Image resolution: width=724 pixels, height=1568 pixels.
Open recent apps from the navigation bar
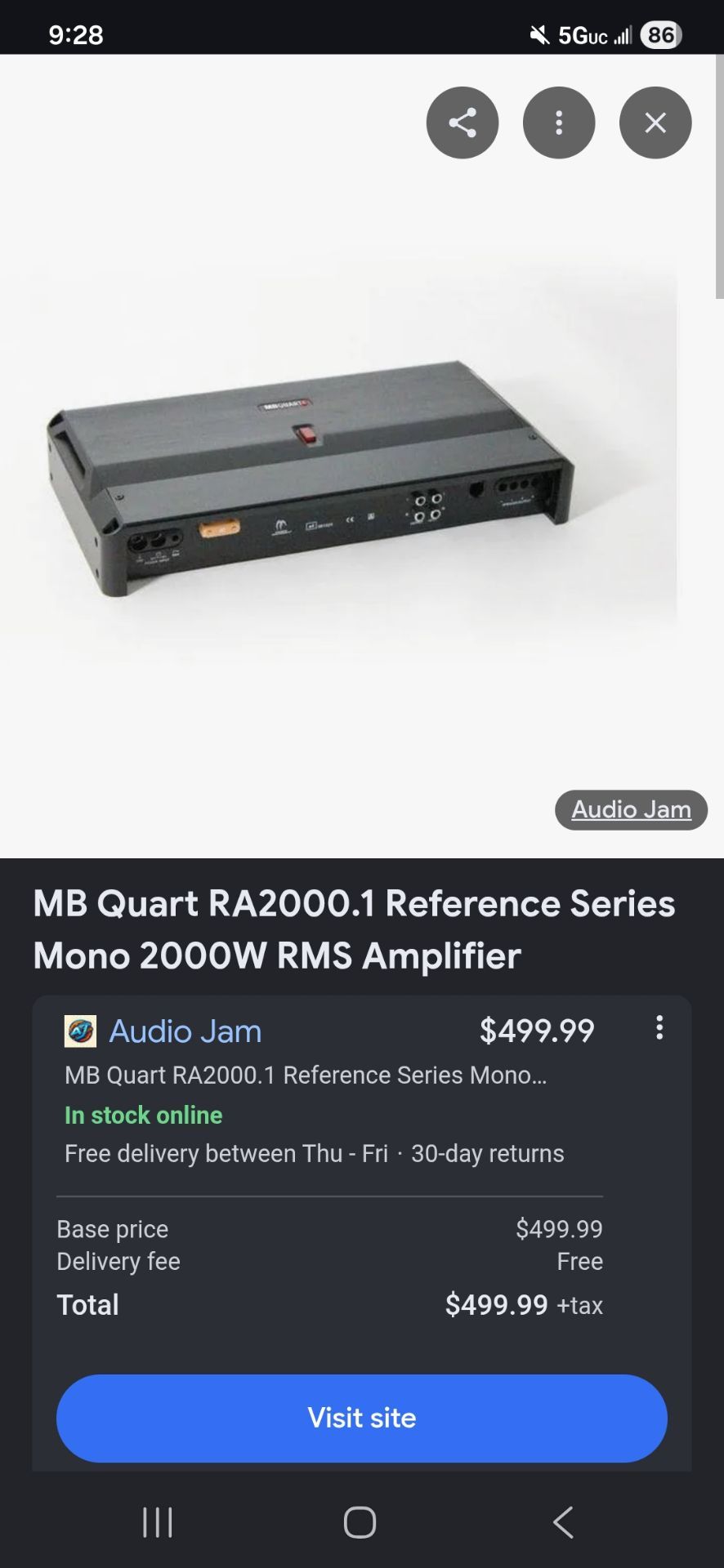point(158,1522)
